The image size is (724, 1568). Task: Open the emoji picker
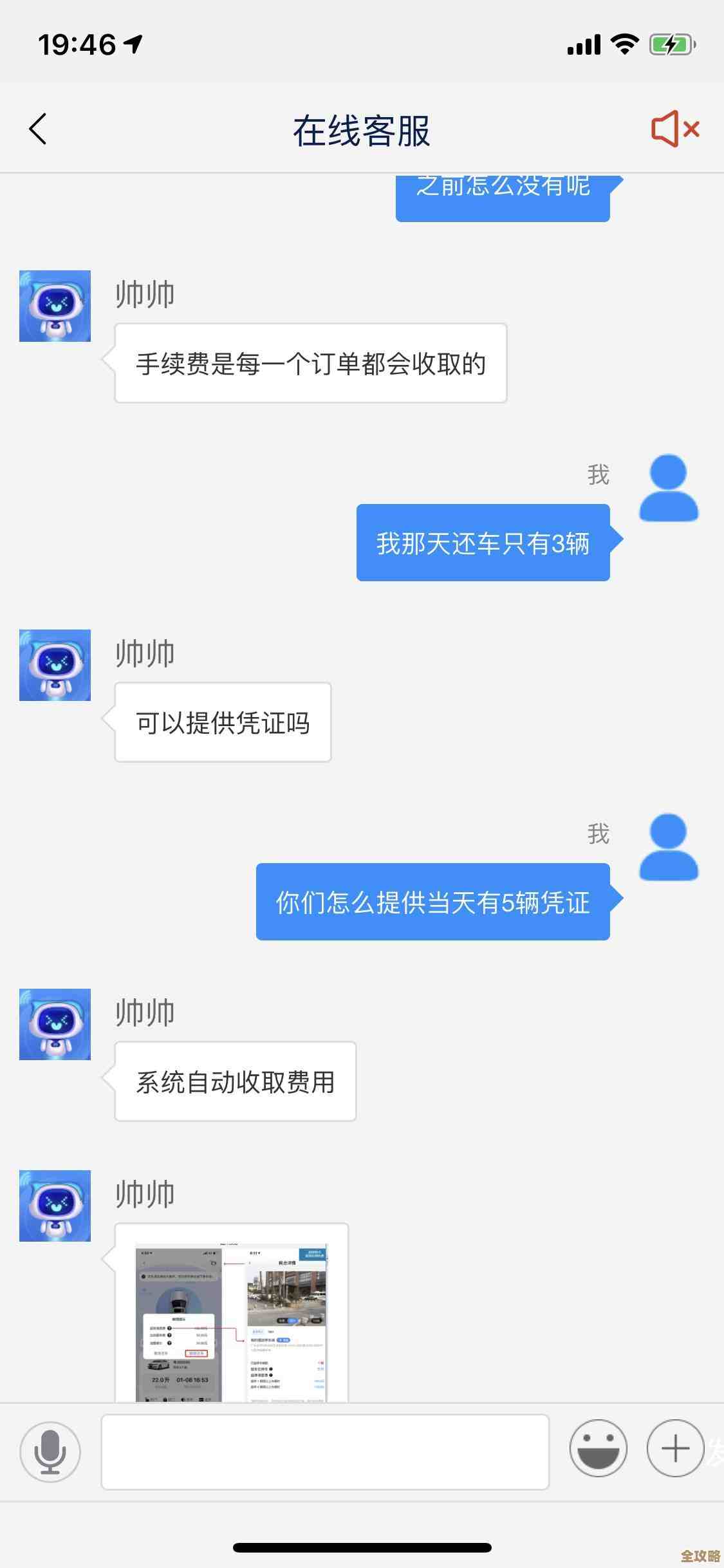tap(598, 1448)
